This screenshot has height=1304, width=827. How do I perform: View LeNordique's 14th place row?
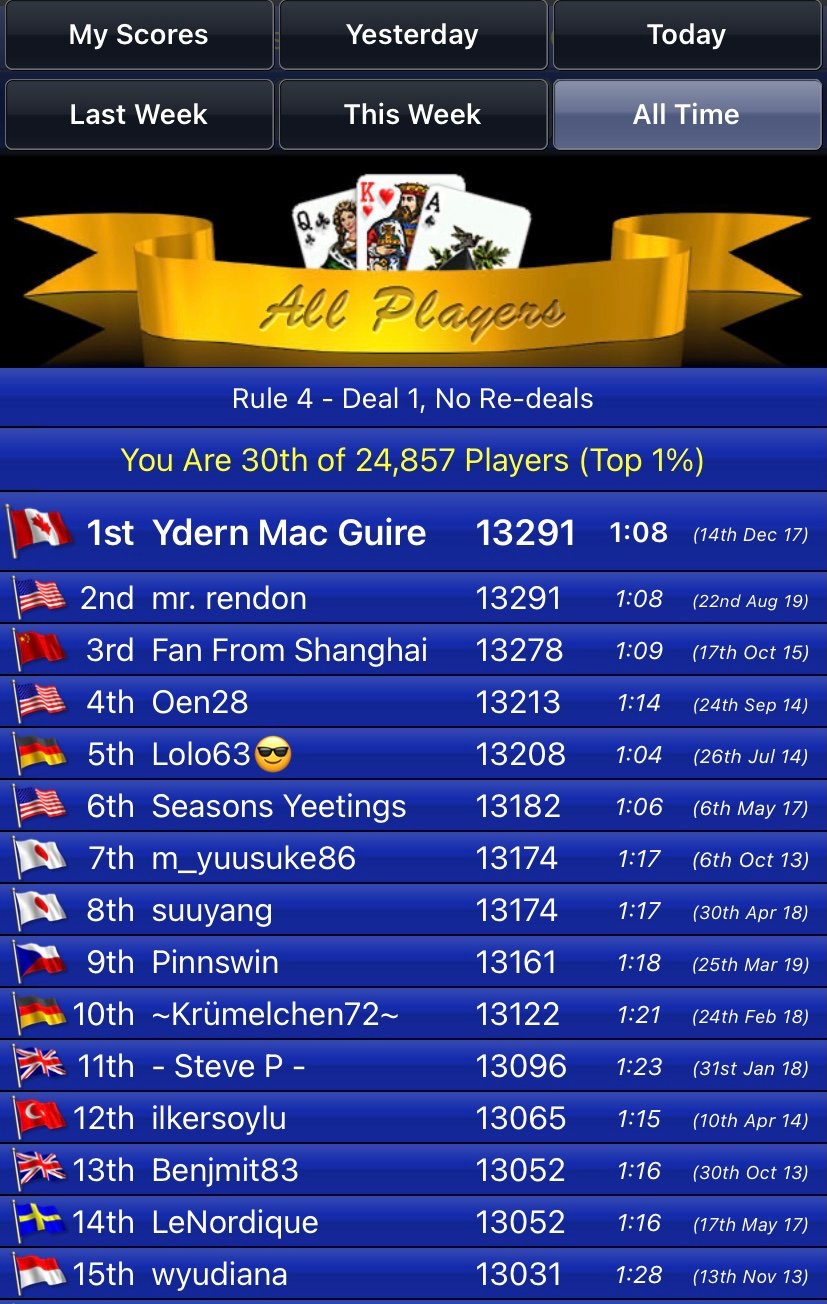[413, 1223]
